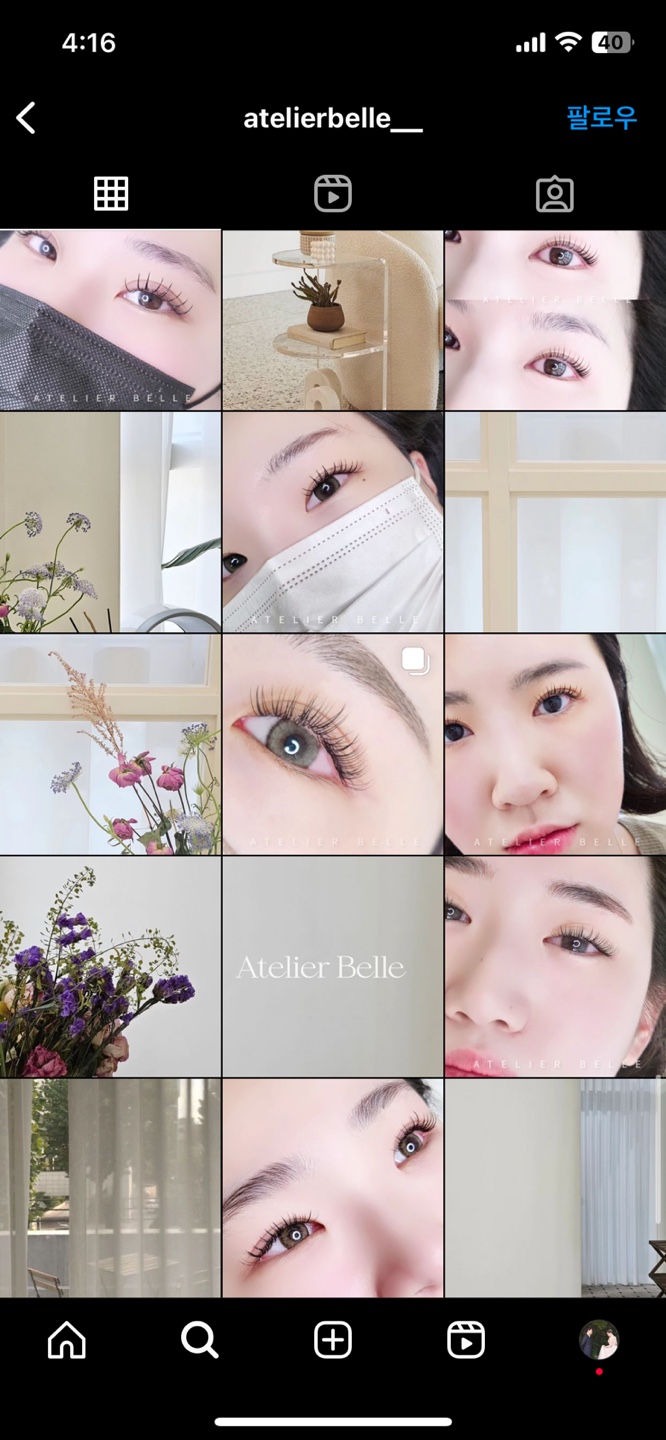Open the Atelier Belle logo post
The height and width of the screenshot is (1440, 666).
[x=333, y=966]
